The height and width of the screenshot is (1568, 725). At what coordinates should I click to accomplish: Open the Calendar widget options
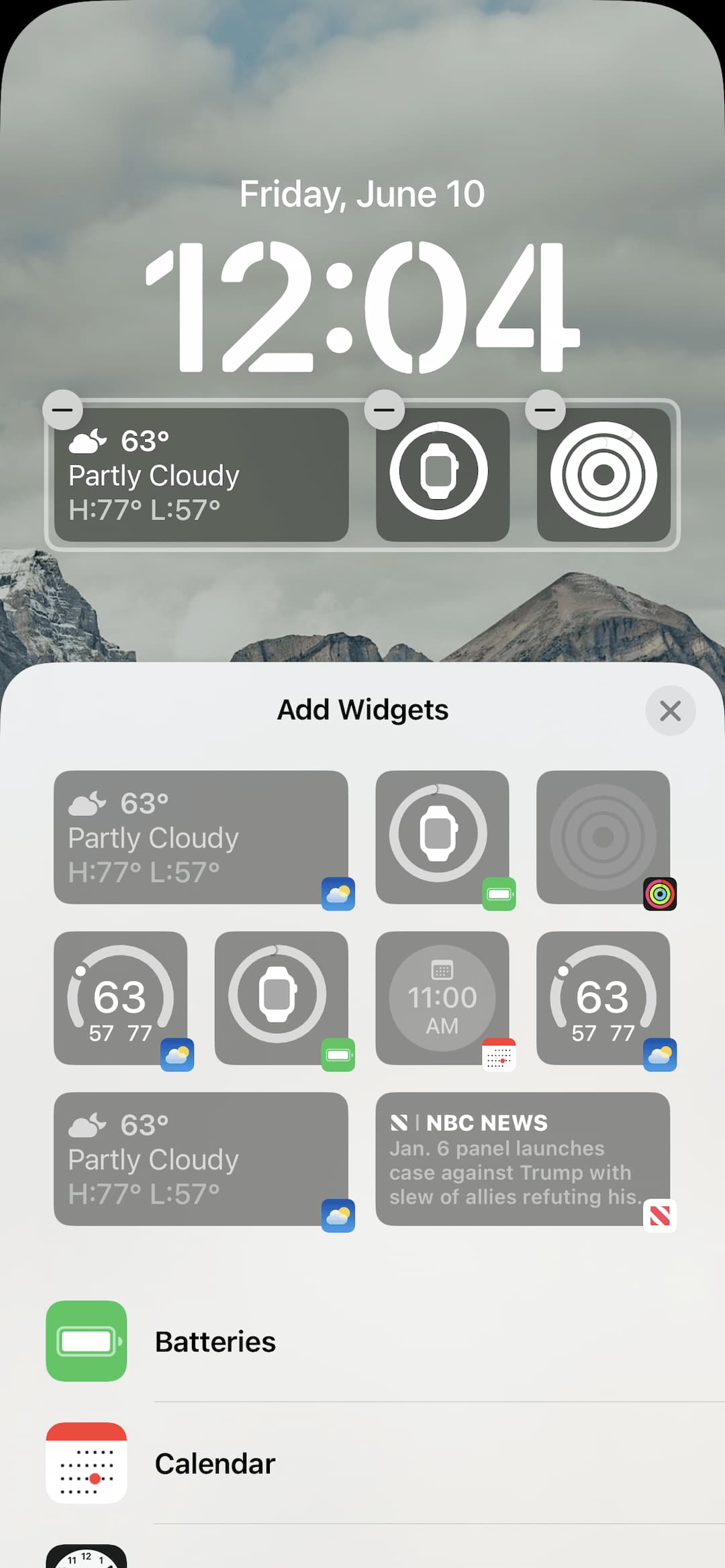pyautogui.click(x=215, y=1463)
